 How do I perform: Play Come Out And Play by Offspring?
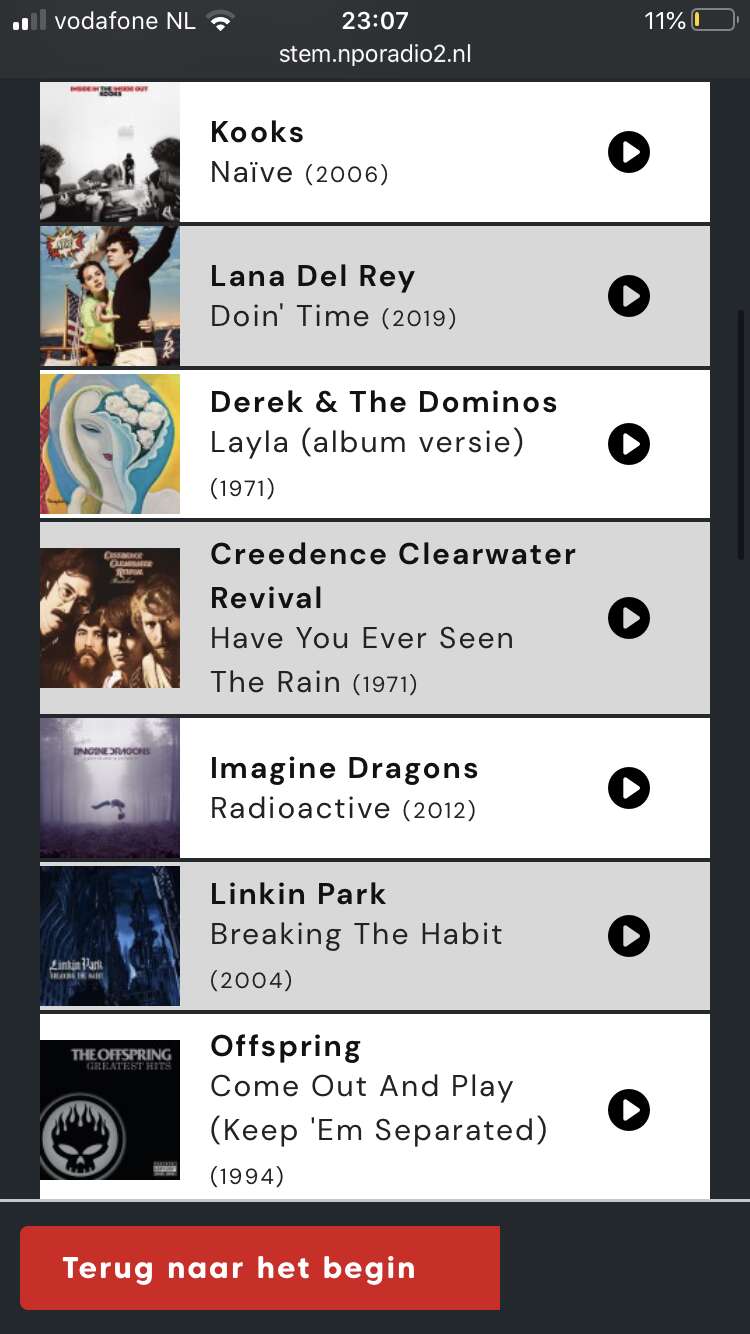click(629, 1110)
